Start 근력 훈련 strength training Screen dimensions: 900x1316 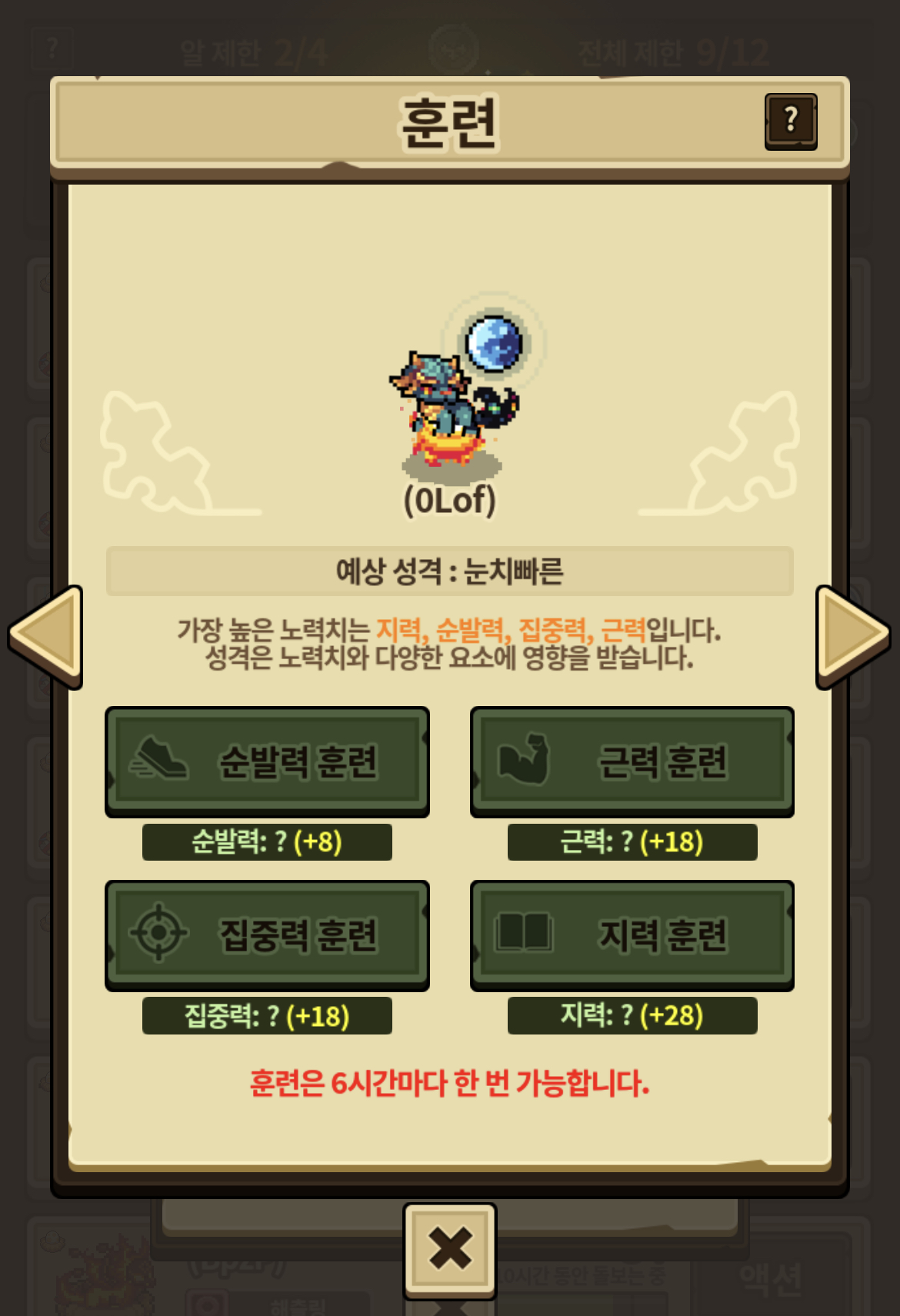tap(632, 761)
